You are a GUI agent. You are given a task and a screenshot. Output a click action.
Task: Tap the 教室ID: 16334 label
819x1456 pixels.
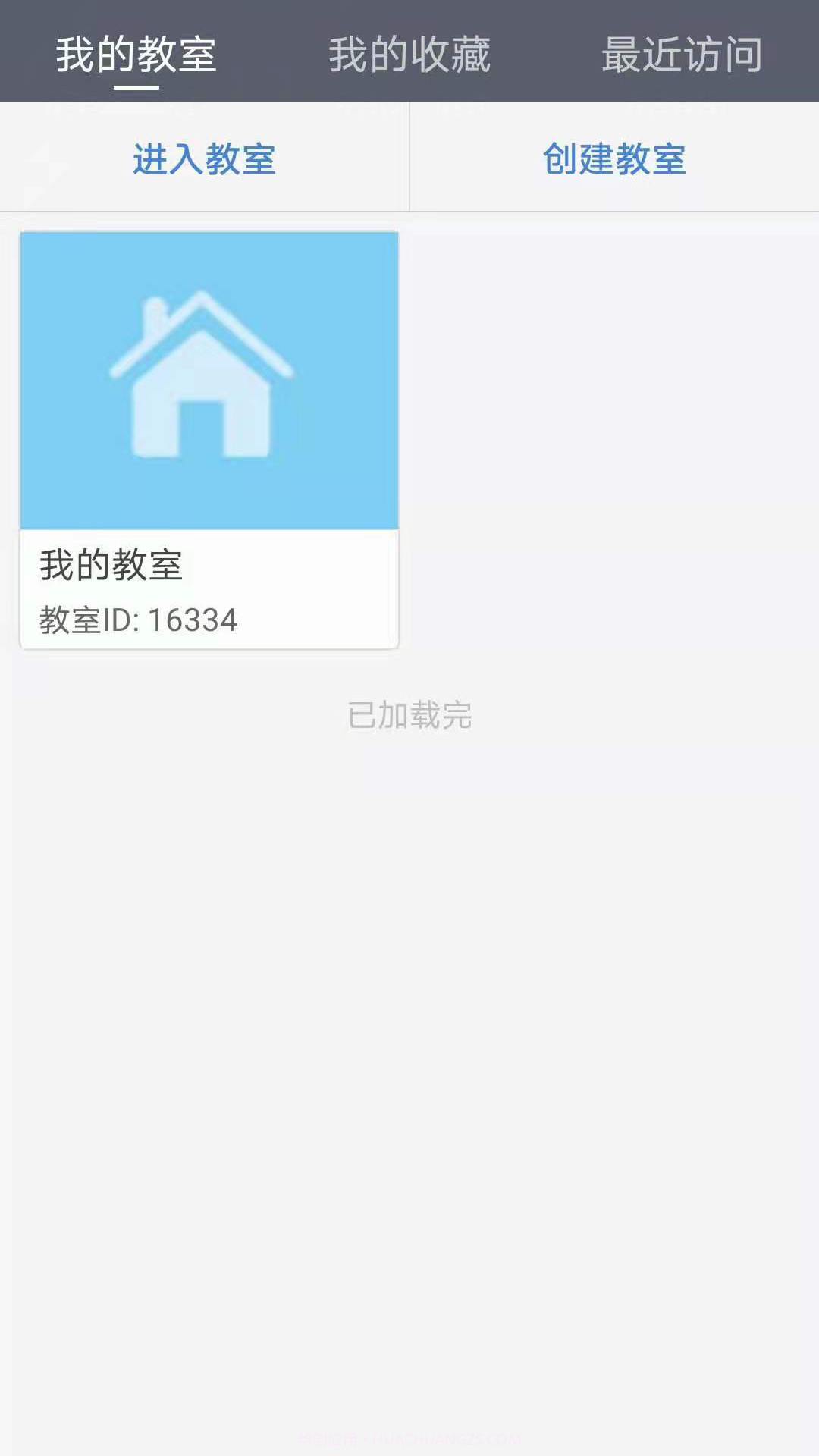pyautogui.click(x=139, y=620)
